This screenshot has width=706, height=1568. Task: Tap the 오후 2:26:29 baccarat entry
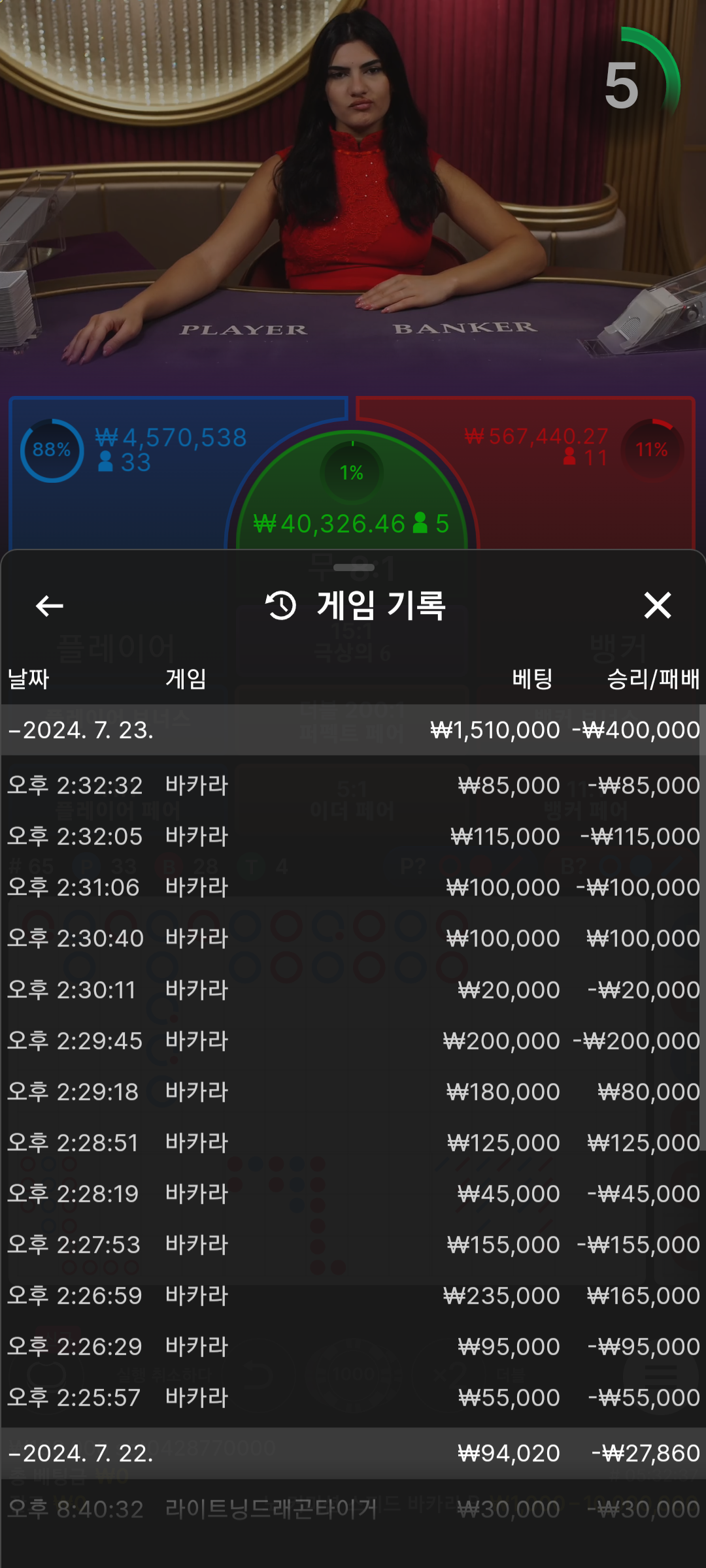(353, 1347)
